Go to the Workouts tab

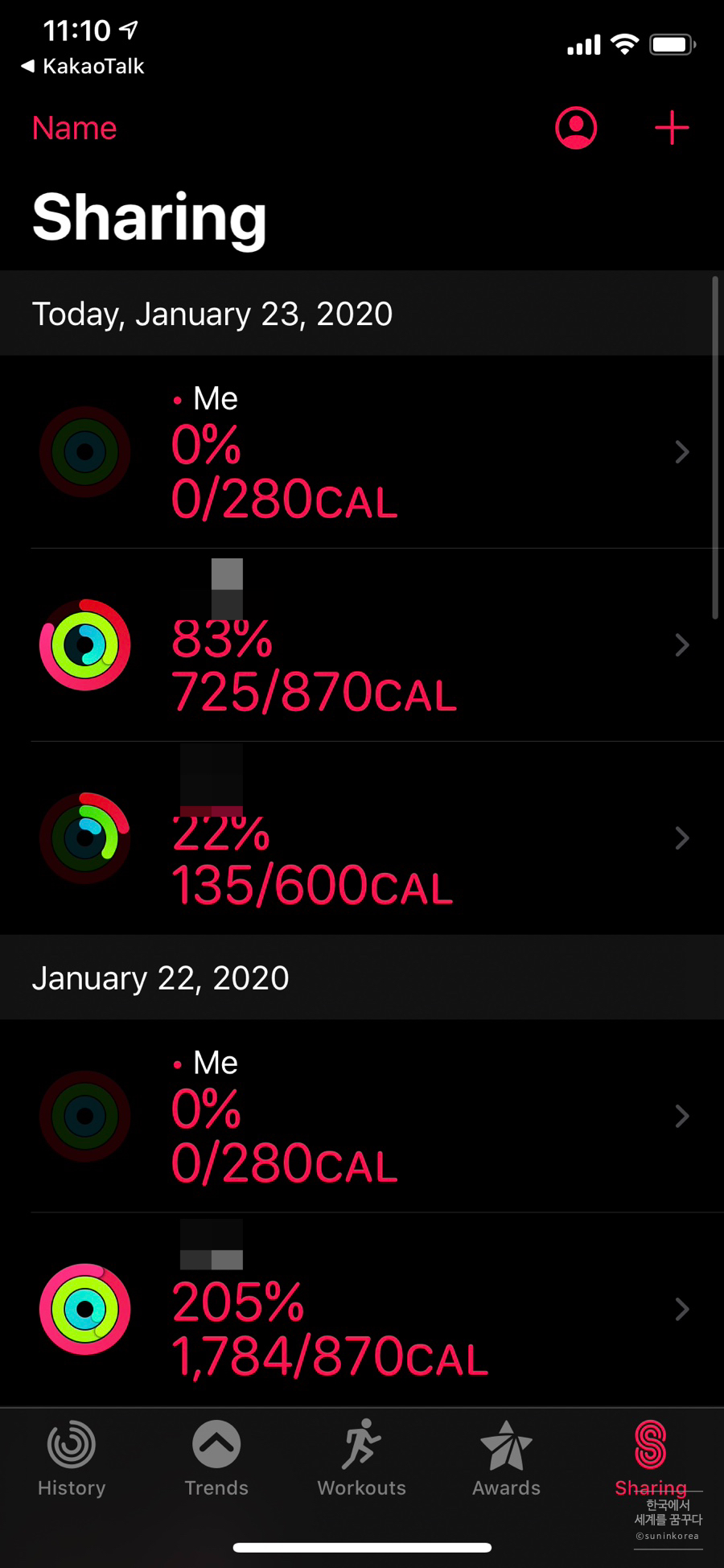pos(361,1458)
